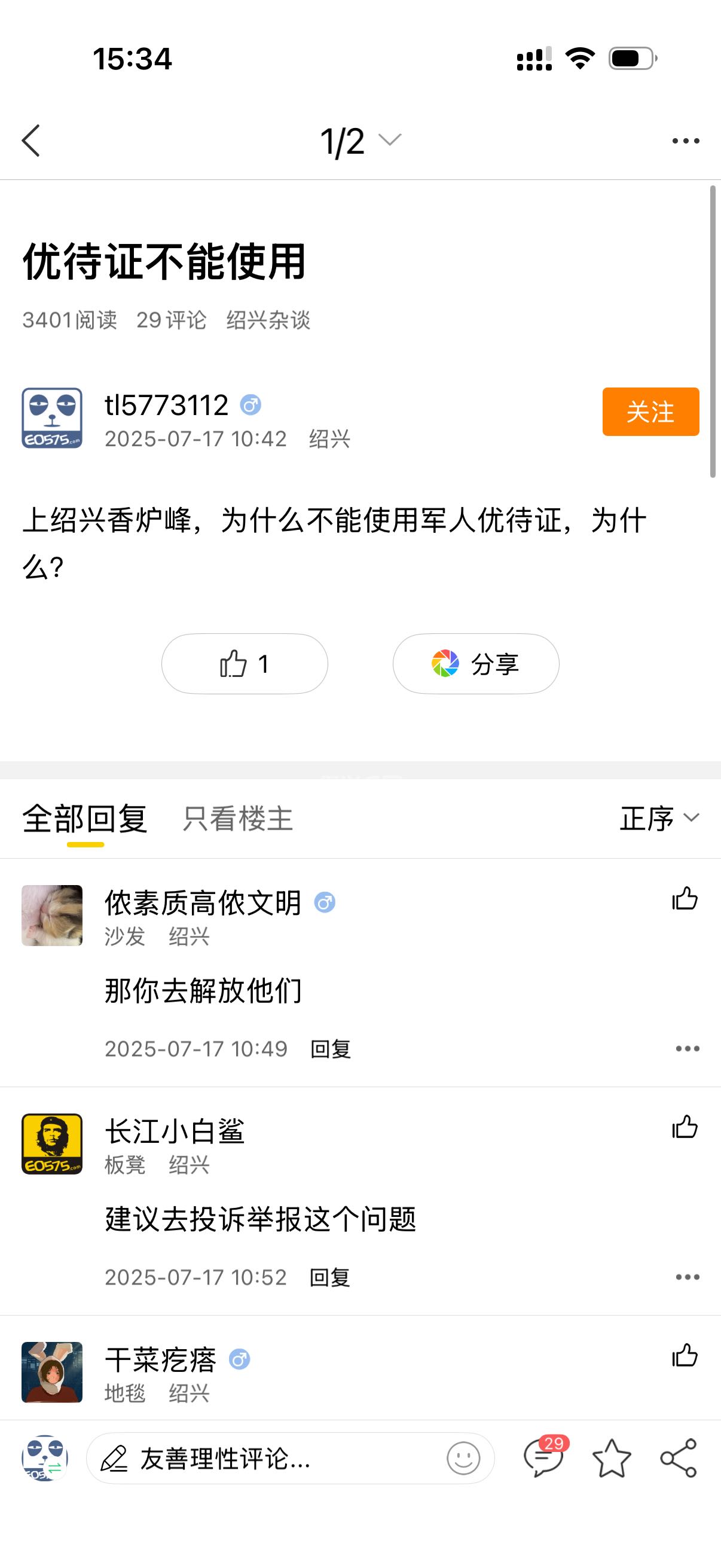Reply to the comment 那你去解放他们
The height and width of the screenshot is (1568, 721).
(x=331, y=1049)
